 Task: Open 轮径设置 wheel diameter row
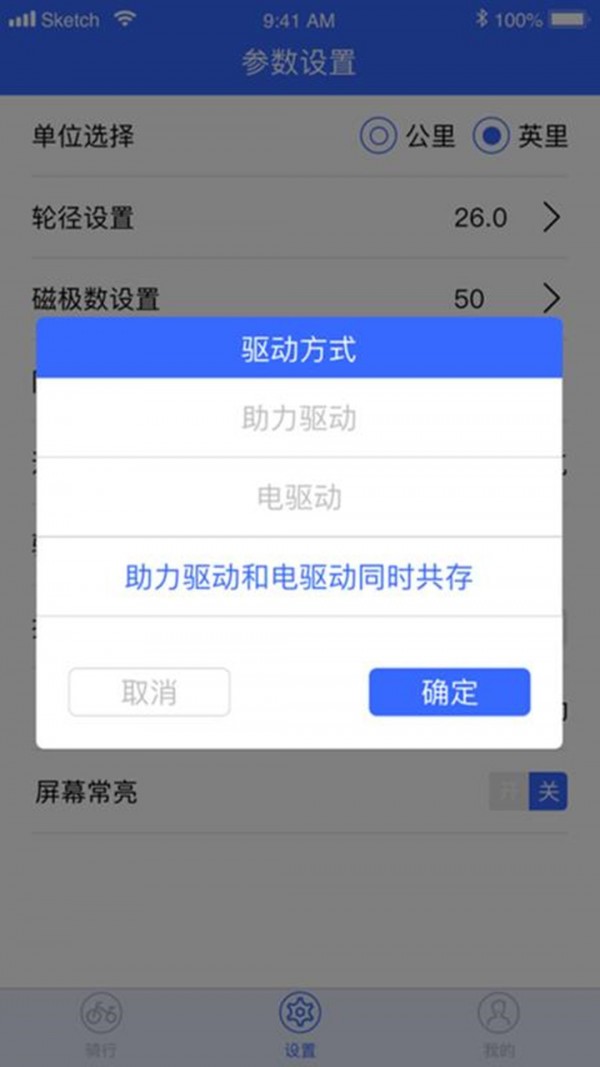coord(300,217)
